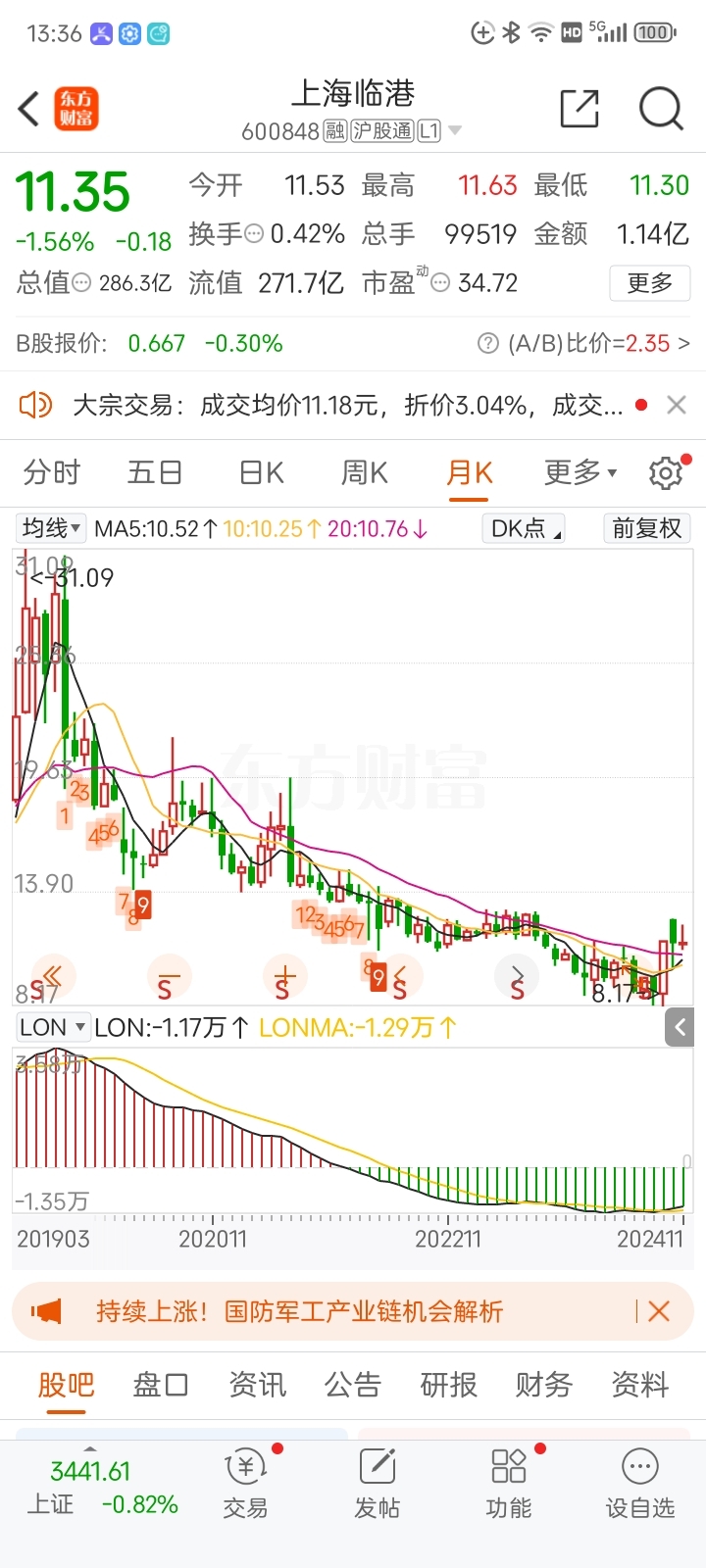
Task: Switch to the 五日 chart tab
Action: [155, 473]
